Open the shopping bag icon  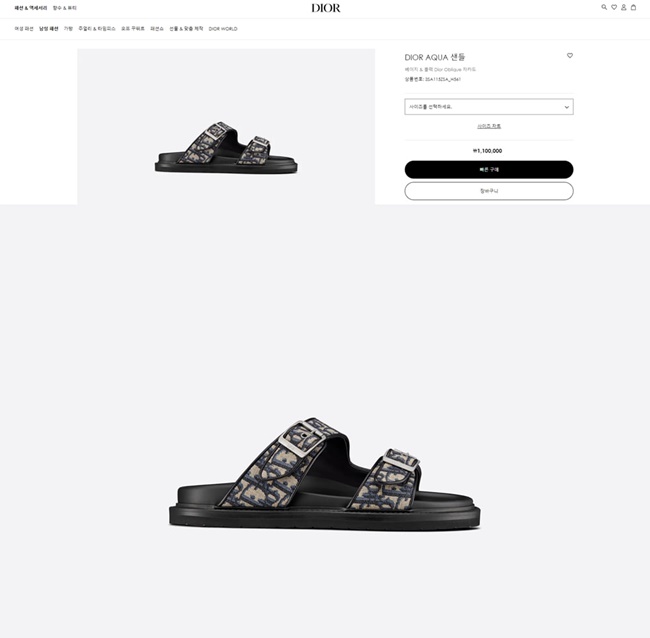[x=633, y=7]
